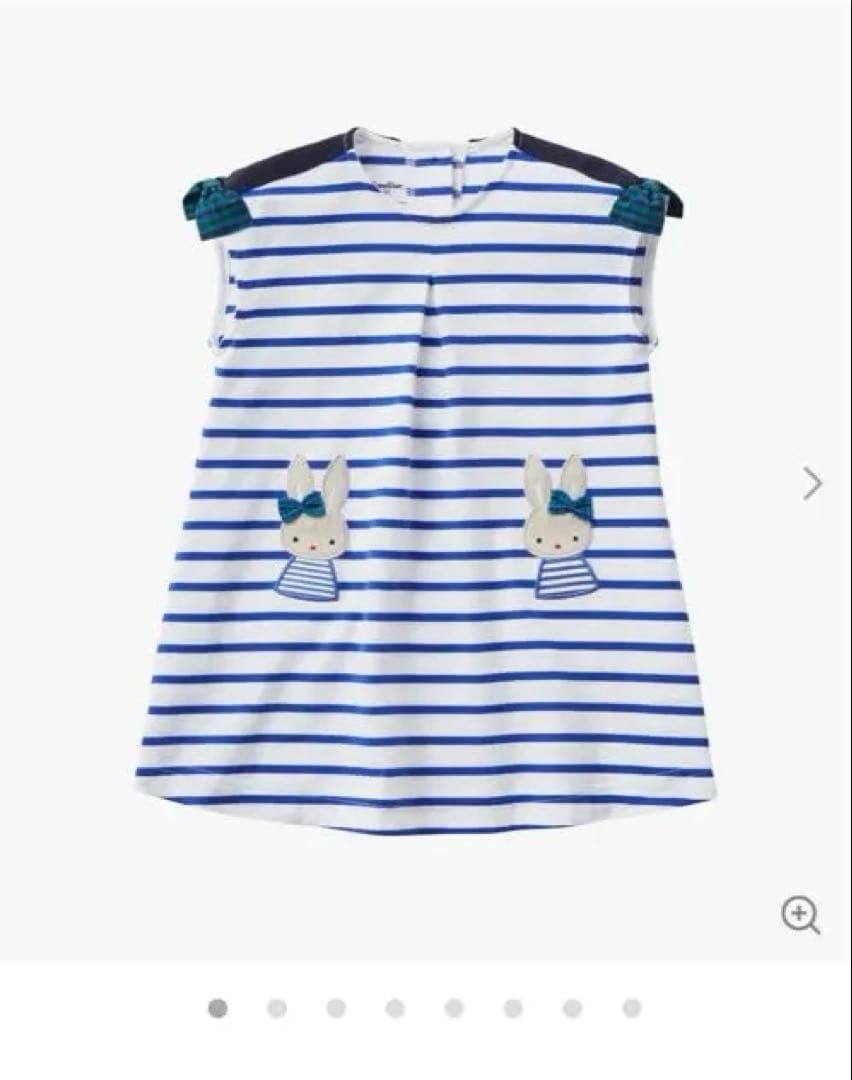Open the striped bunny dress photo
The image size is (852, 1080).
coord(425,480)
